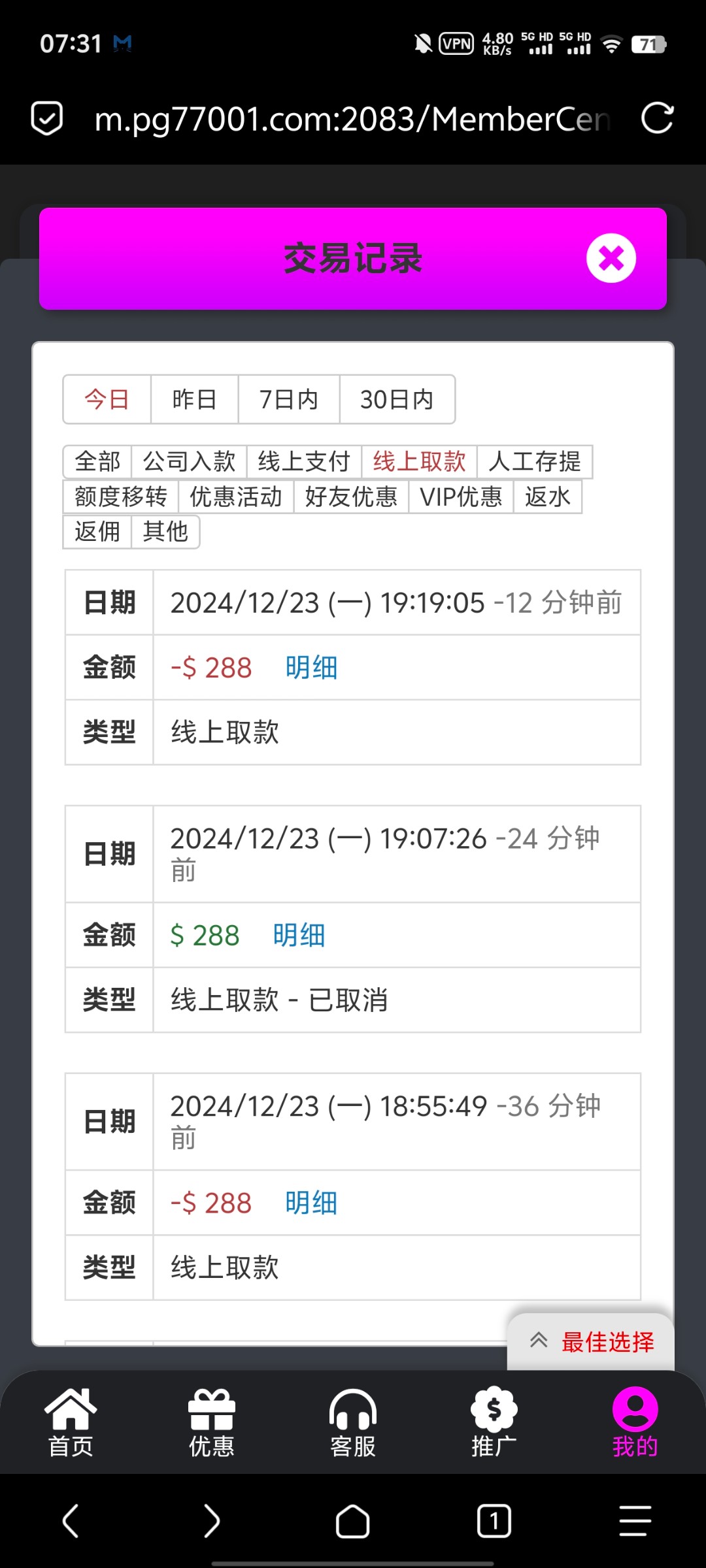Image resolution: width=706 pixels, height=1568 pixels.
Task: Filter by 全部 transaction types
Action: click(x=97, y=461)
